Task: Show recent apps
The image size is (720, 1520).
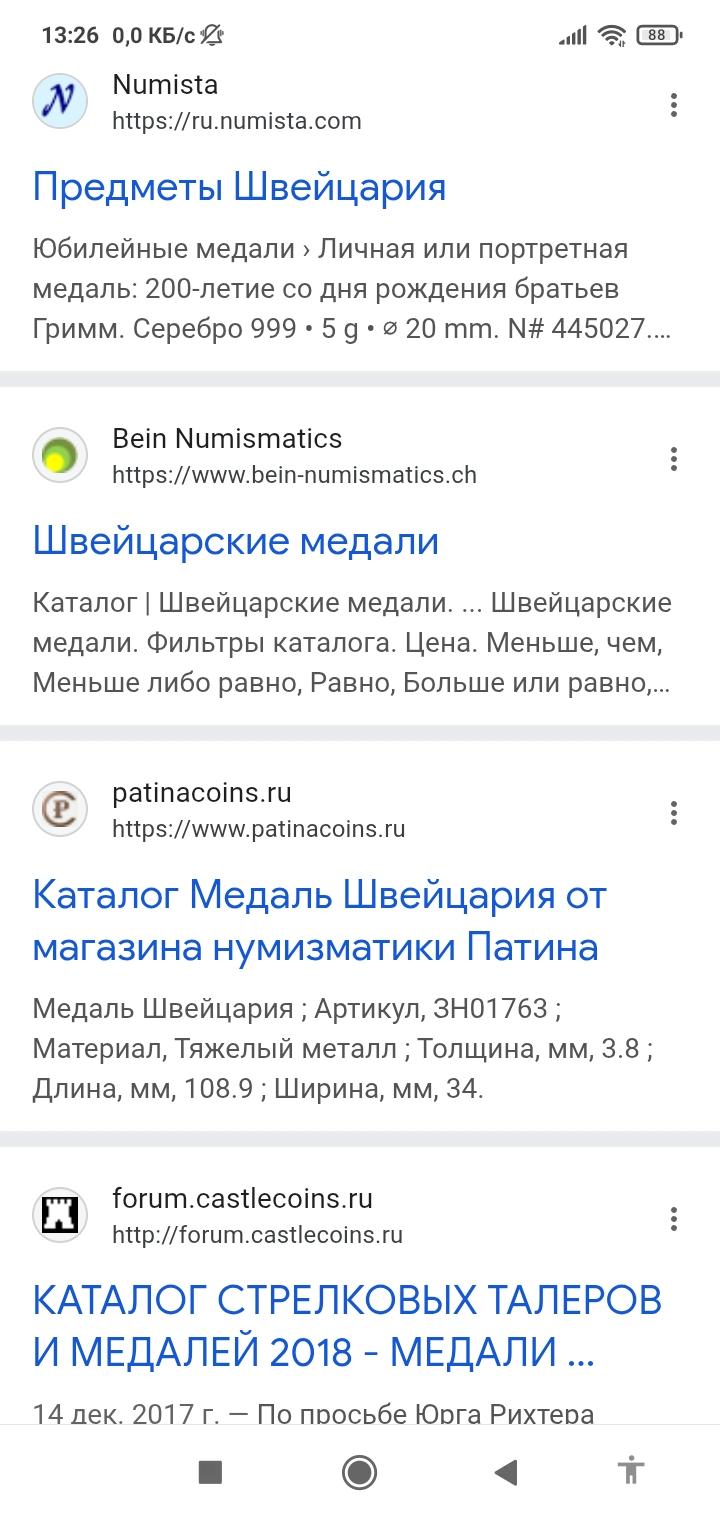Action: click(x=210, y=1471)
